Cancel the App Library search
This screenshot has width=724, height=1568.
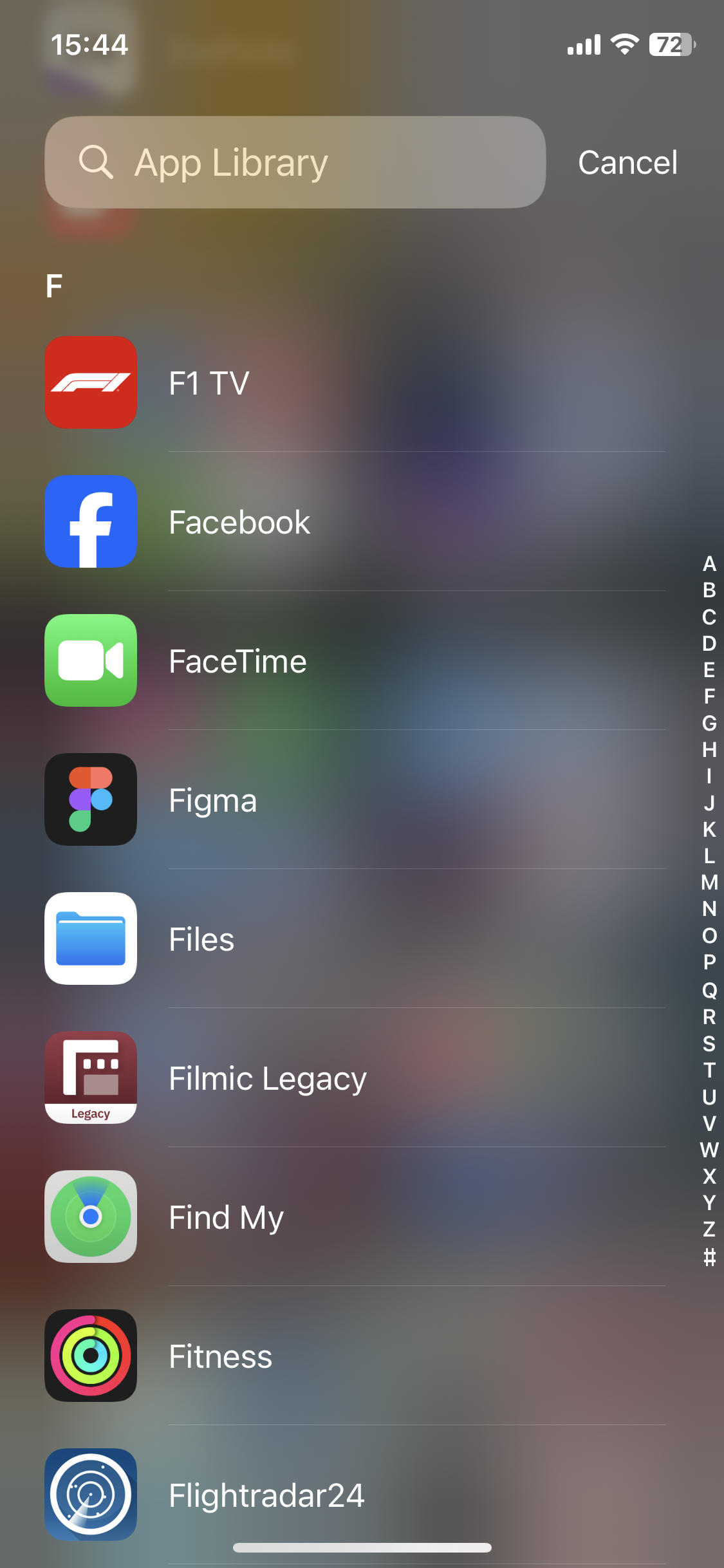tap(627, 162)
